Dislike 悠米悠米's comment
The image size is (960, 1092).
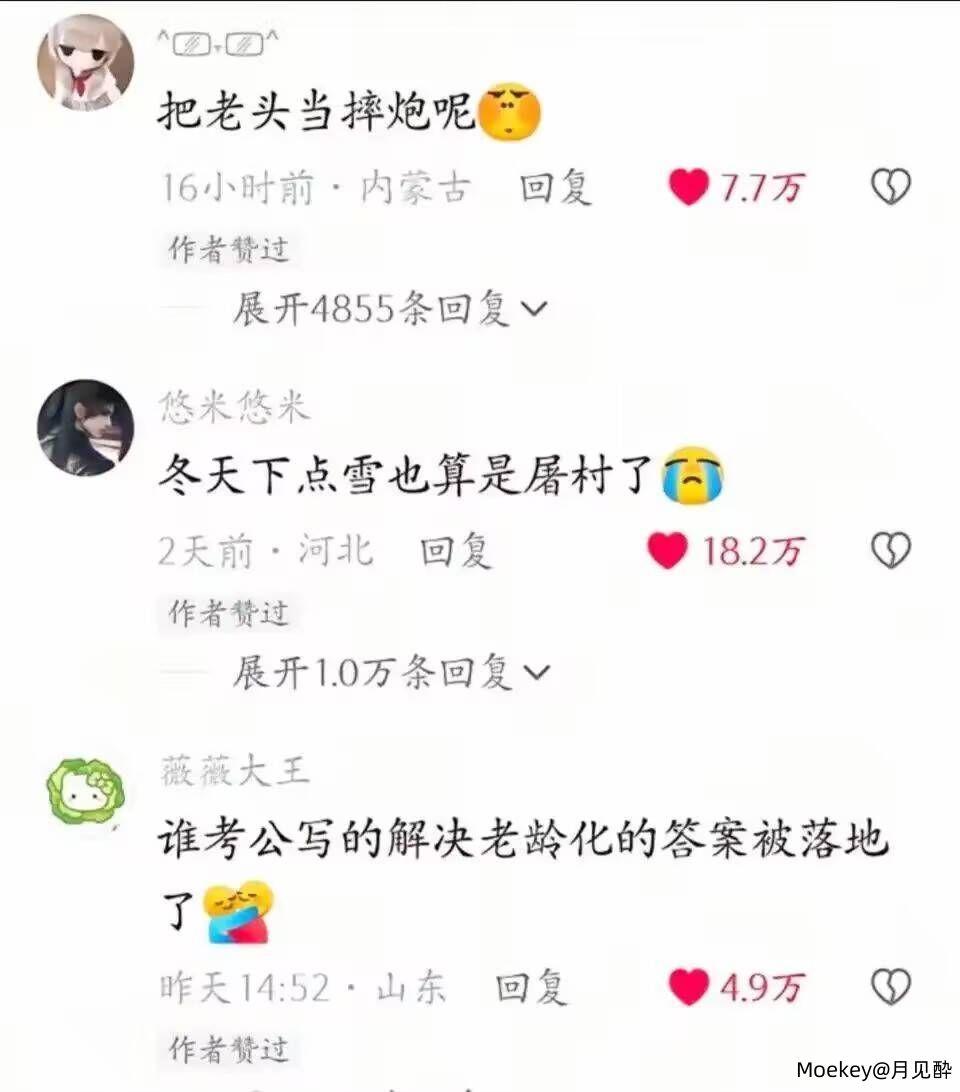coord(890,551)
